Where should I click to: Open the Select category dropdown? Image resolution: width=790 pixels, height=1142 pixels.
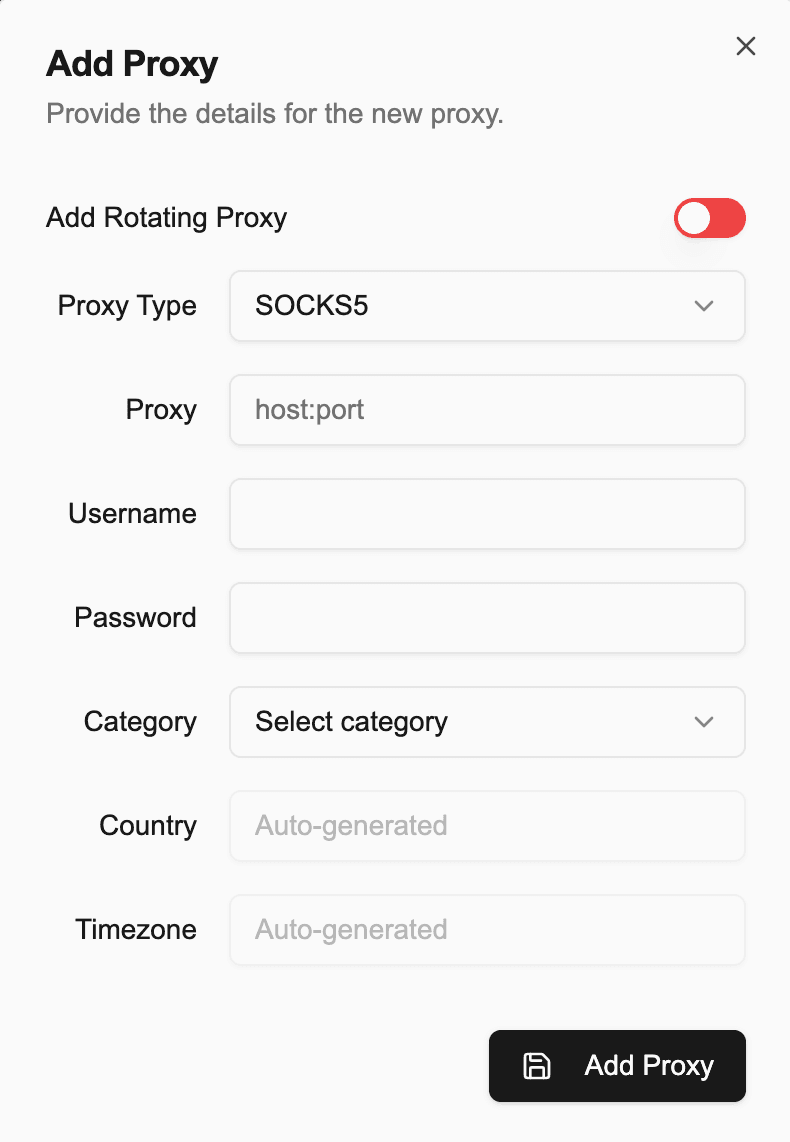(487, 722)
